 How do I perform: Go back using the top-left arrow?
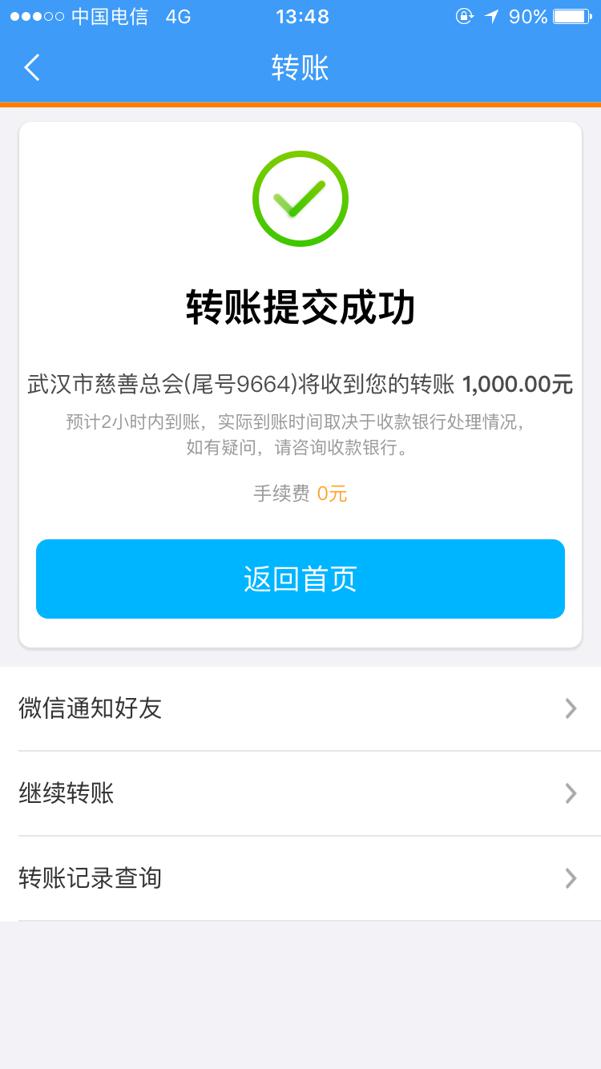coord(32,68)
